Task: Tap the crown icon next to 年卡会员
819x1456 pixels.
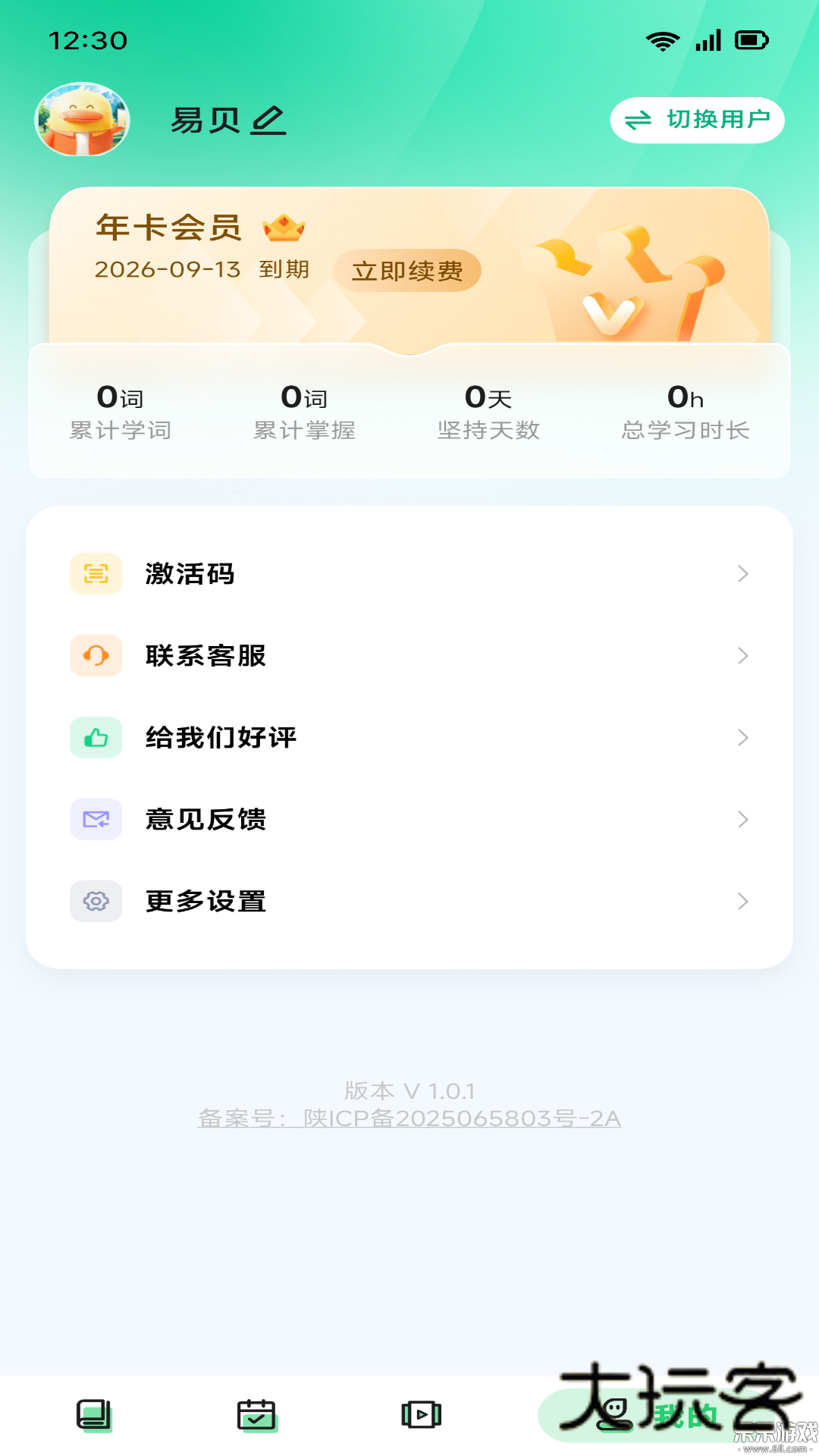Action: click(x=284, y=227)
